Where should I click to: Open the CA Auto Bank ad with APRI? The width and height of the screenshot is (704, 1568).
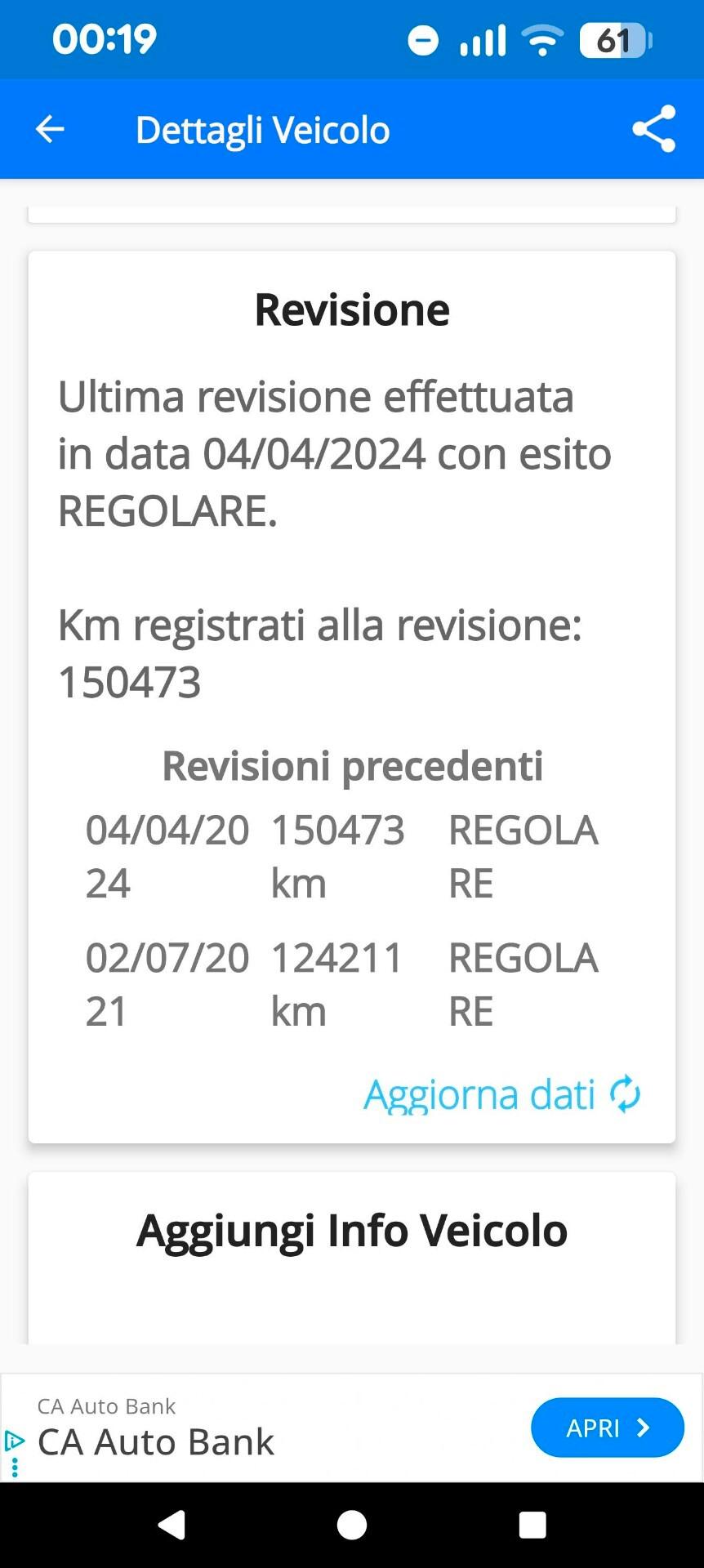click(x=607, y=1428)
